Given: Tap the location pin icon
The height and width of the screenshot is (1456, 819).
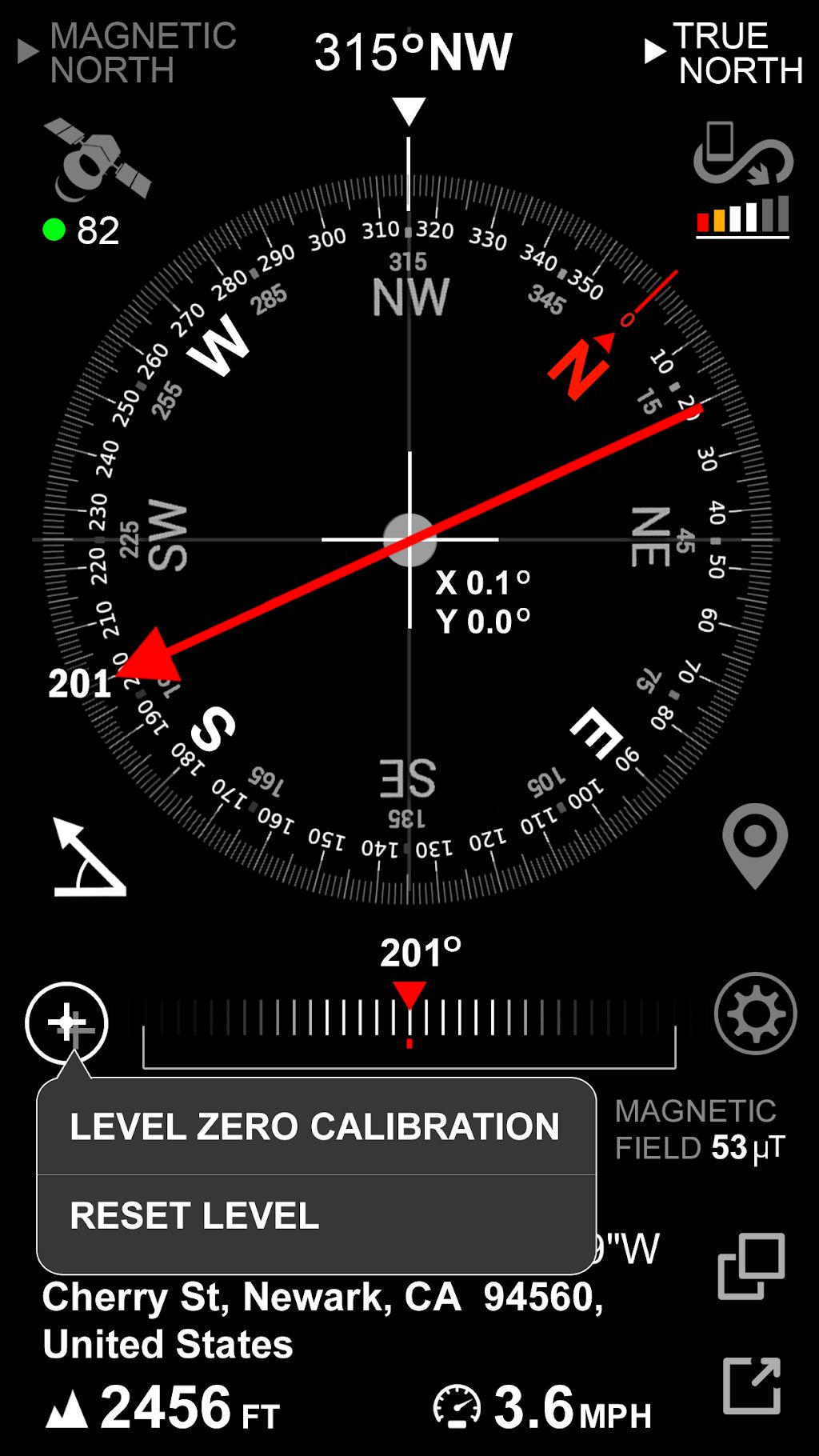Looking at the screenshot, I should pyautogui.click(x=755, y=846).
